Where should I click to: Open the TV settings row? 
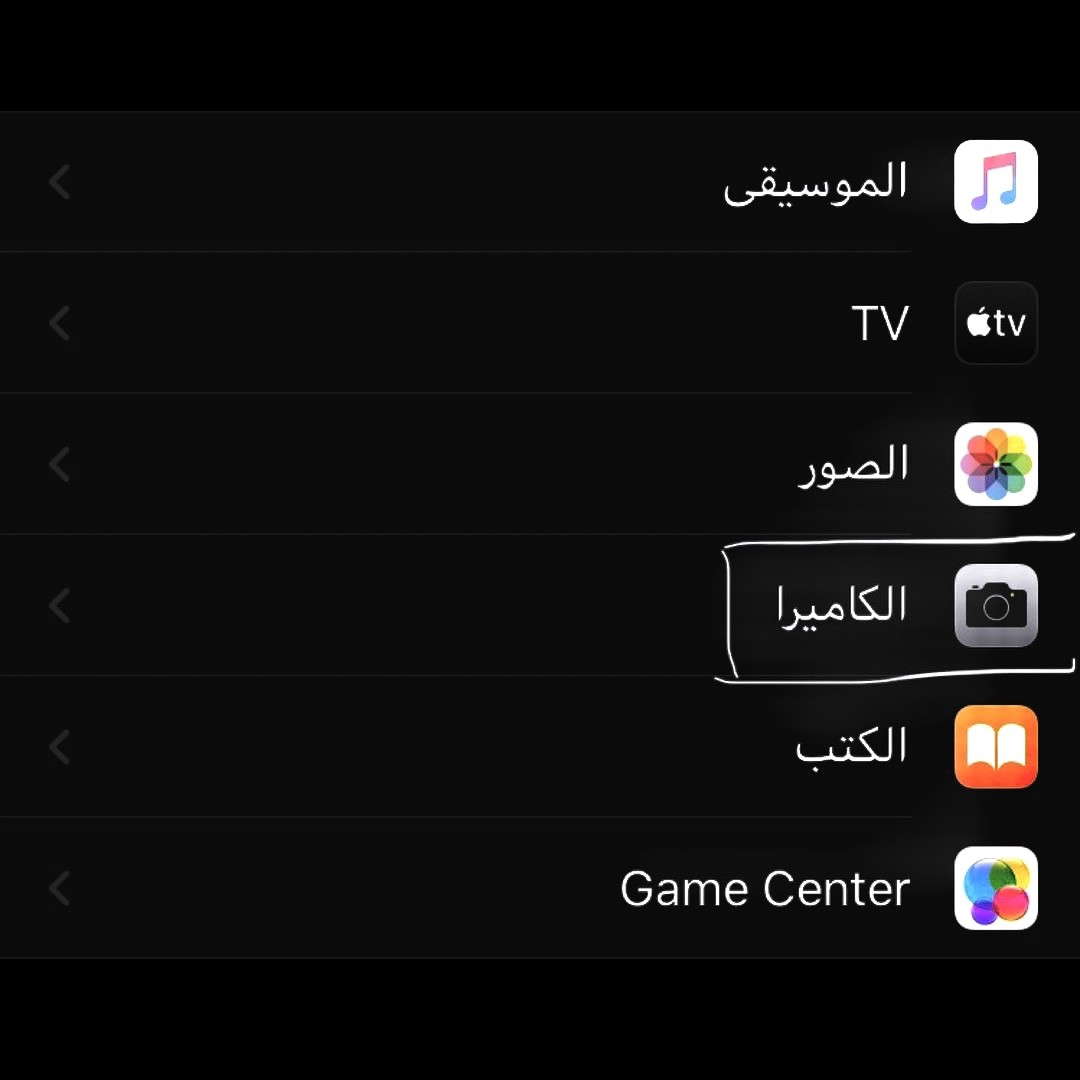[x=878, y=324]
